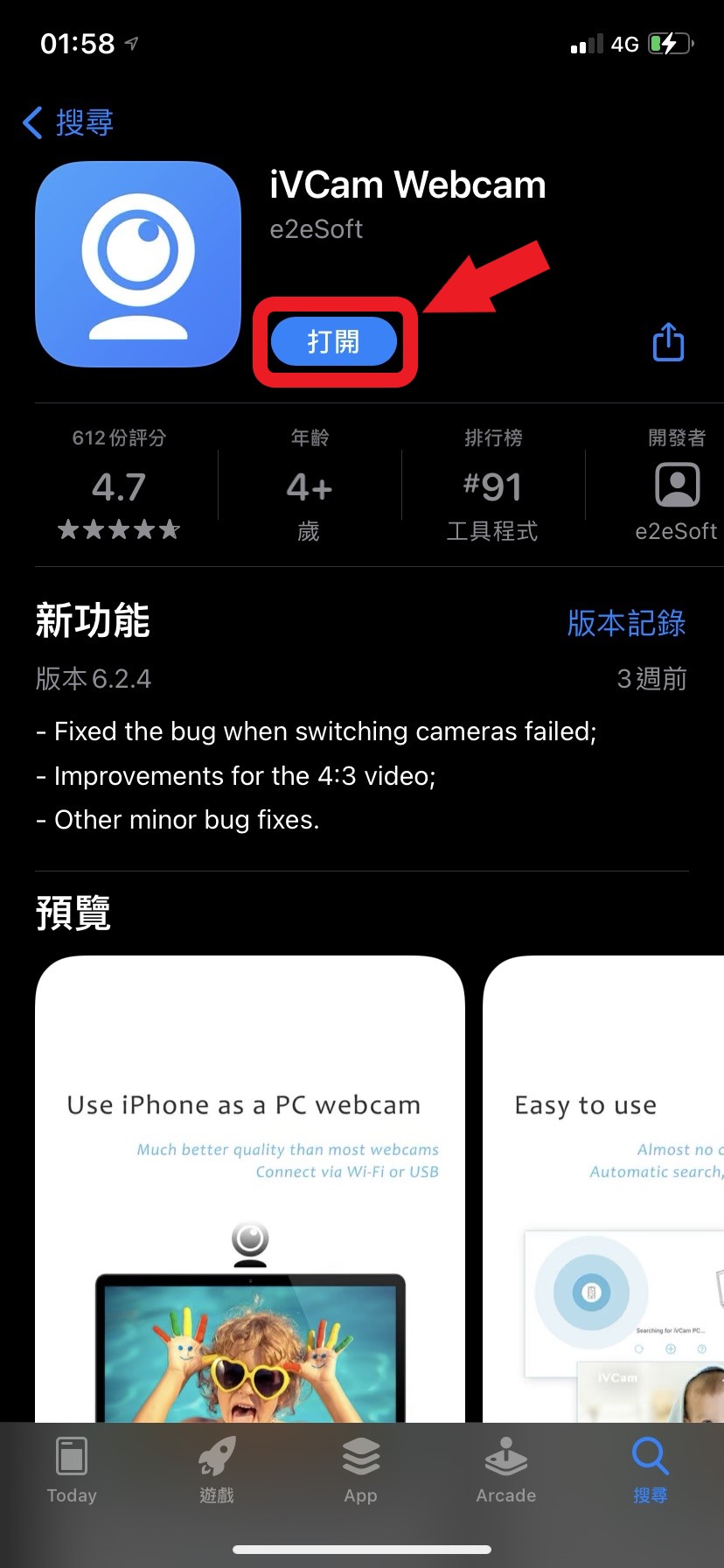724x1568 pixels.
Task: Switch to the App tab
Action: [x=361, y=1472]
